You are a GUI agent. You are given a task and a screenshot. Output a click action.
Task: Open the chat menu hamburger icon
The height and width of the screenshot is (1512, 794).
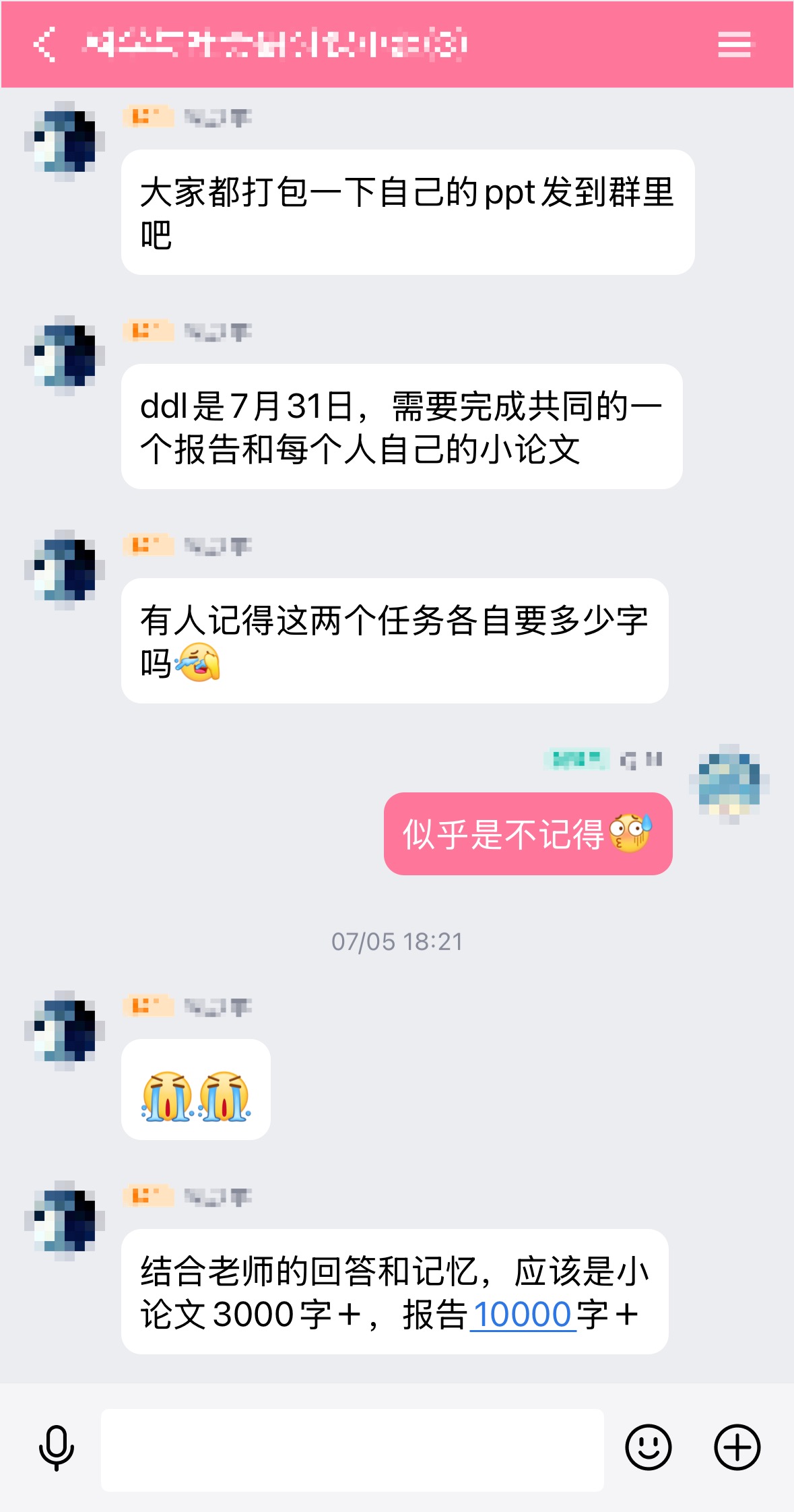coord(734,44)
